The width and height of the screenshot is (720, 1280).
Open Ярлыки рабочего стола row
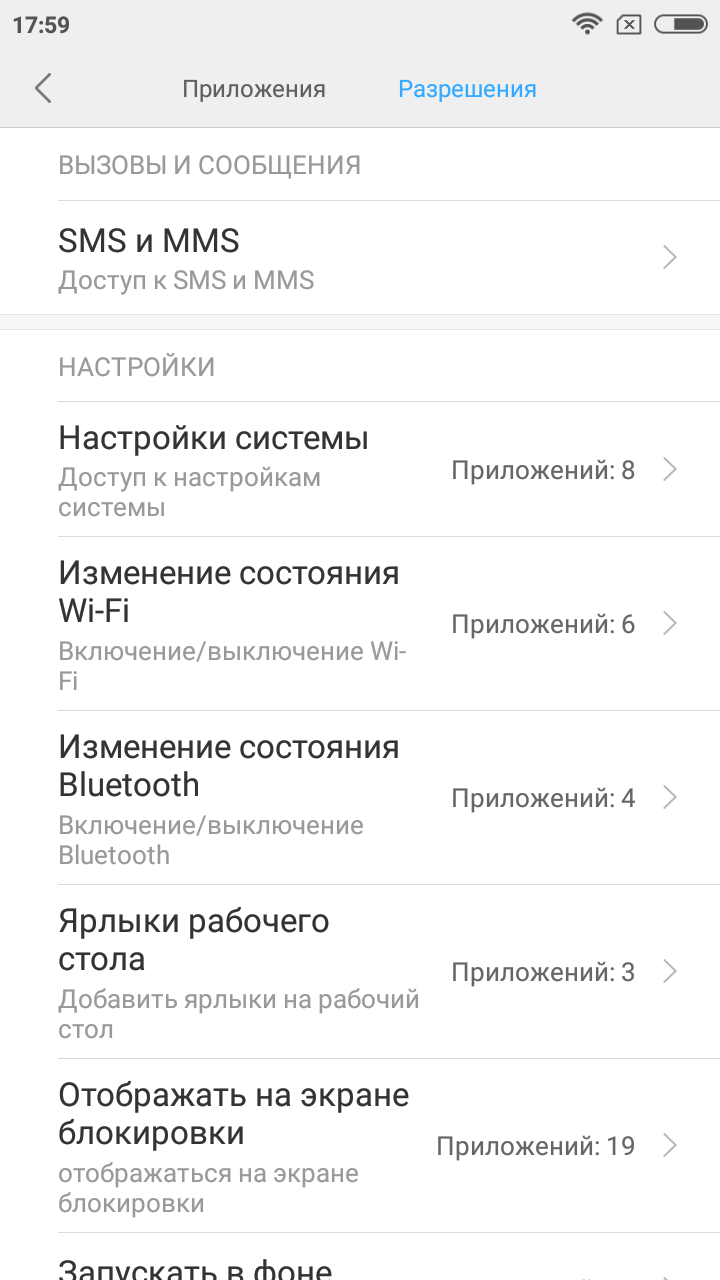(x=360, y=972)
